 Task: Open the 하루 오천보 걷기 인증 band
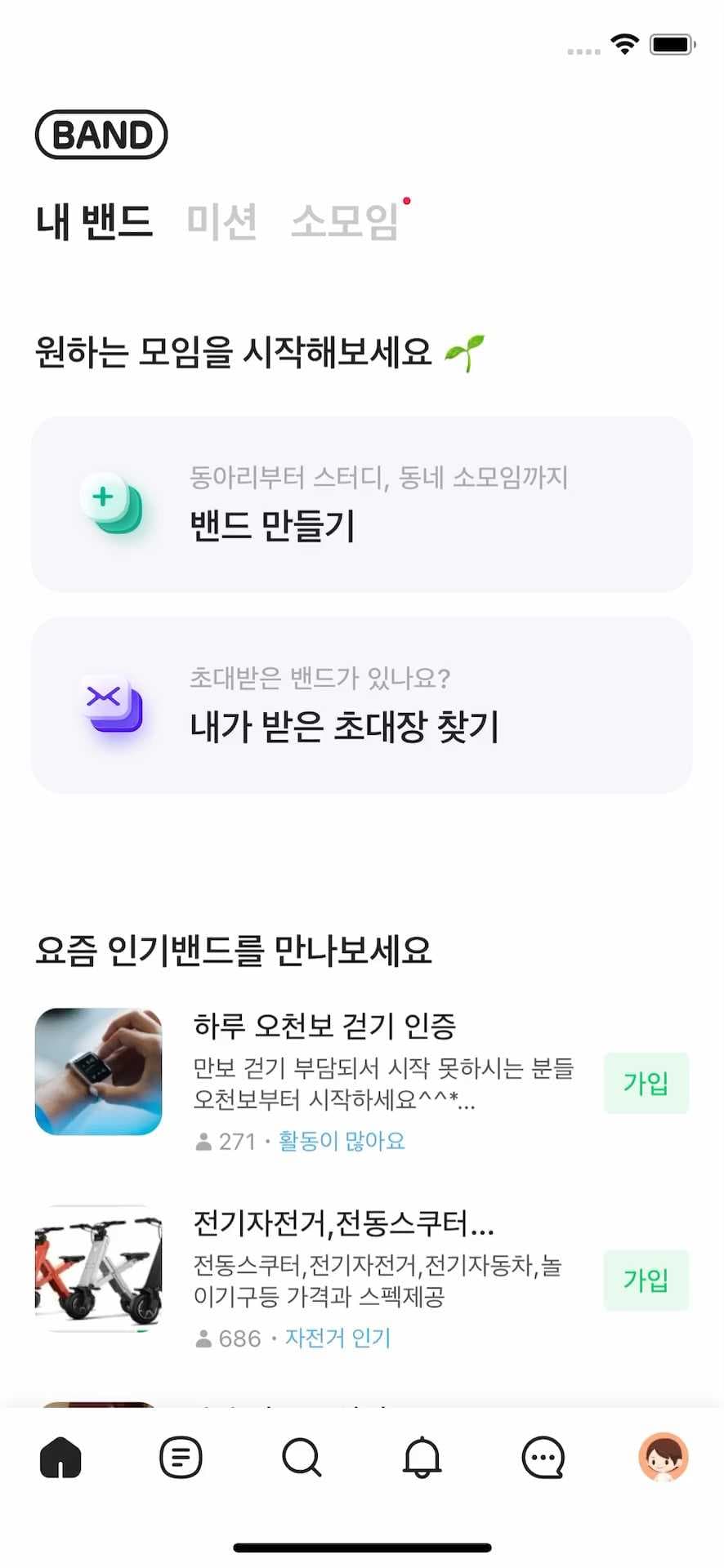(324, 1026)
